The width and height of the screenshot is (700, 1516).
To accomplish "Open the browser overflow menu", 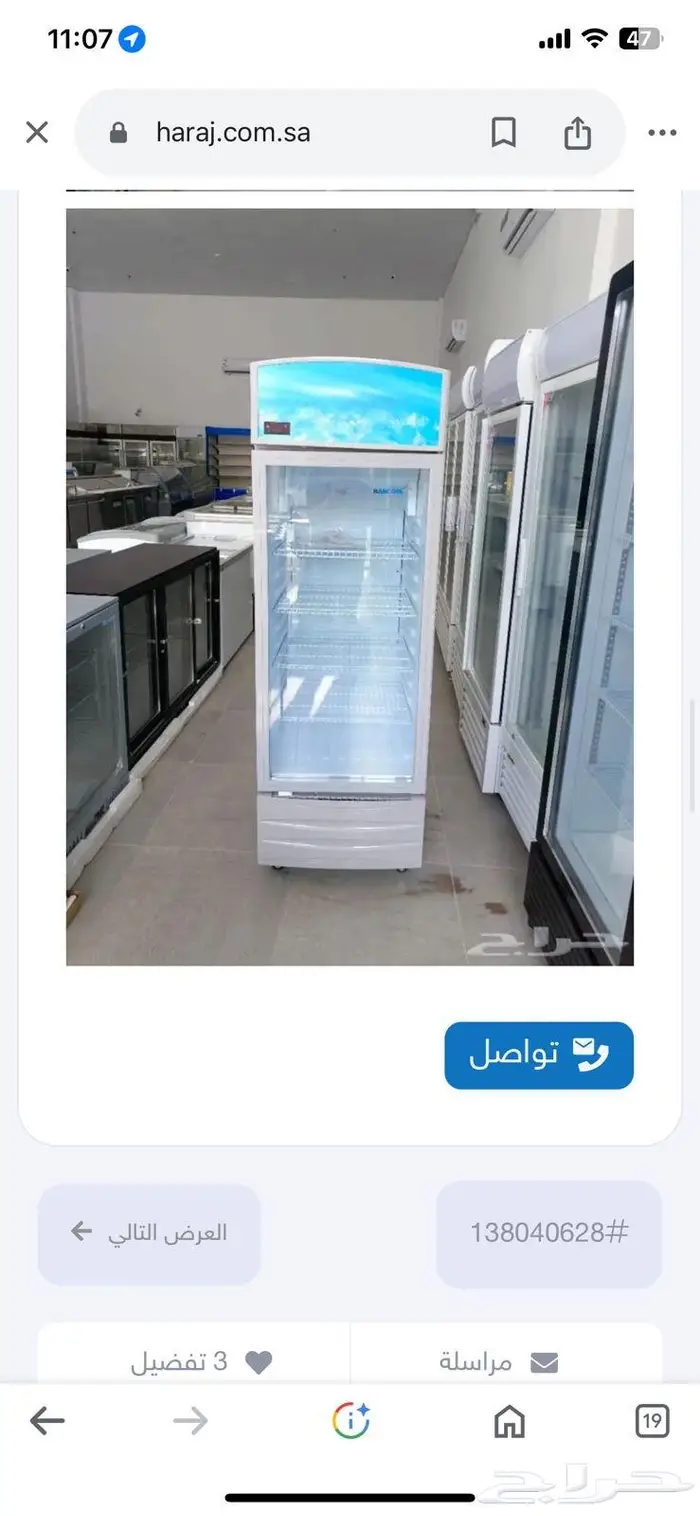I will coord(662,132).
